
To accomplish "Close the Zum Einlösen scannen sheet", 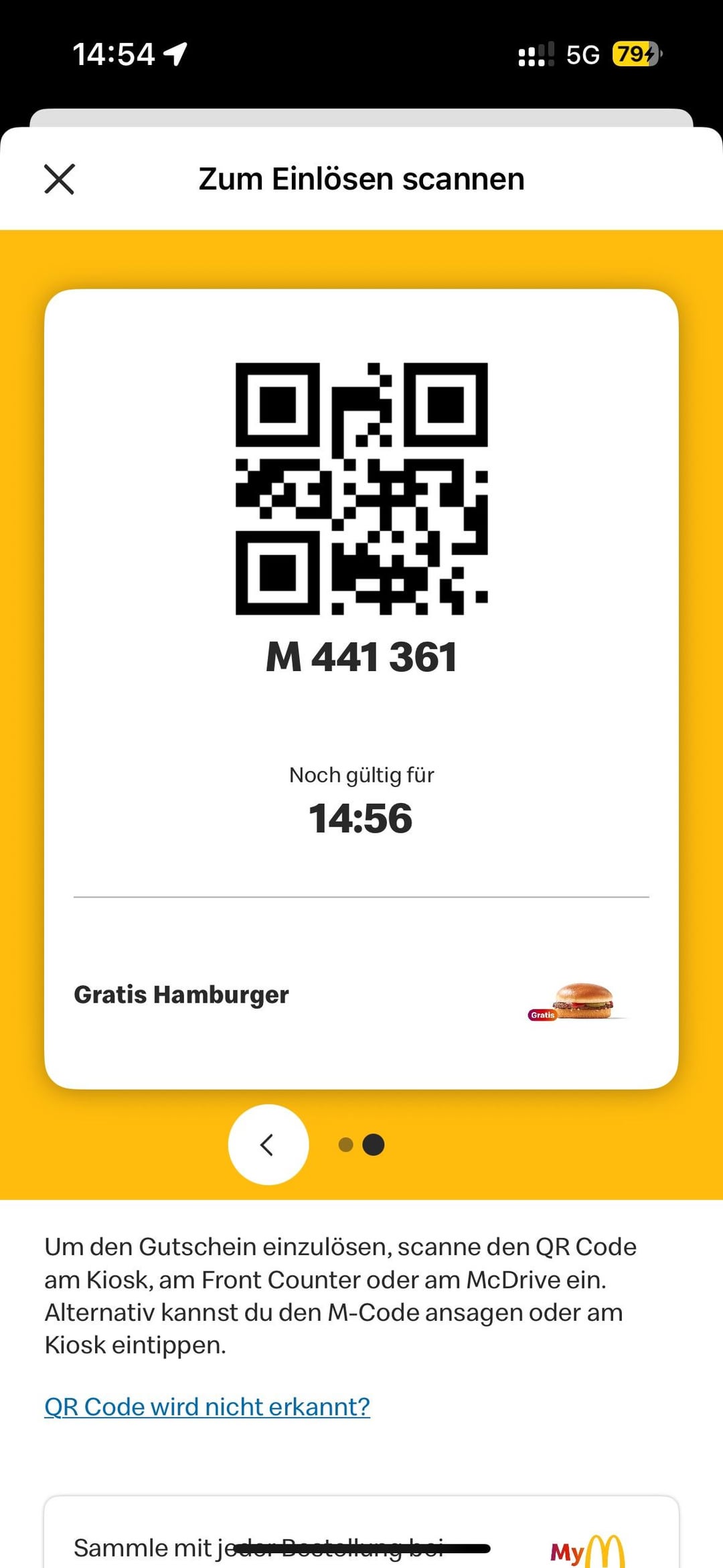I will [60, 179].
